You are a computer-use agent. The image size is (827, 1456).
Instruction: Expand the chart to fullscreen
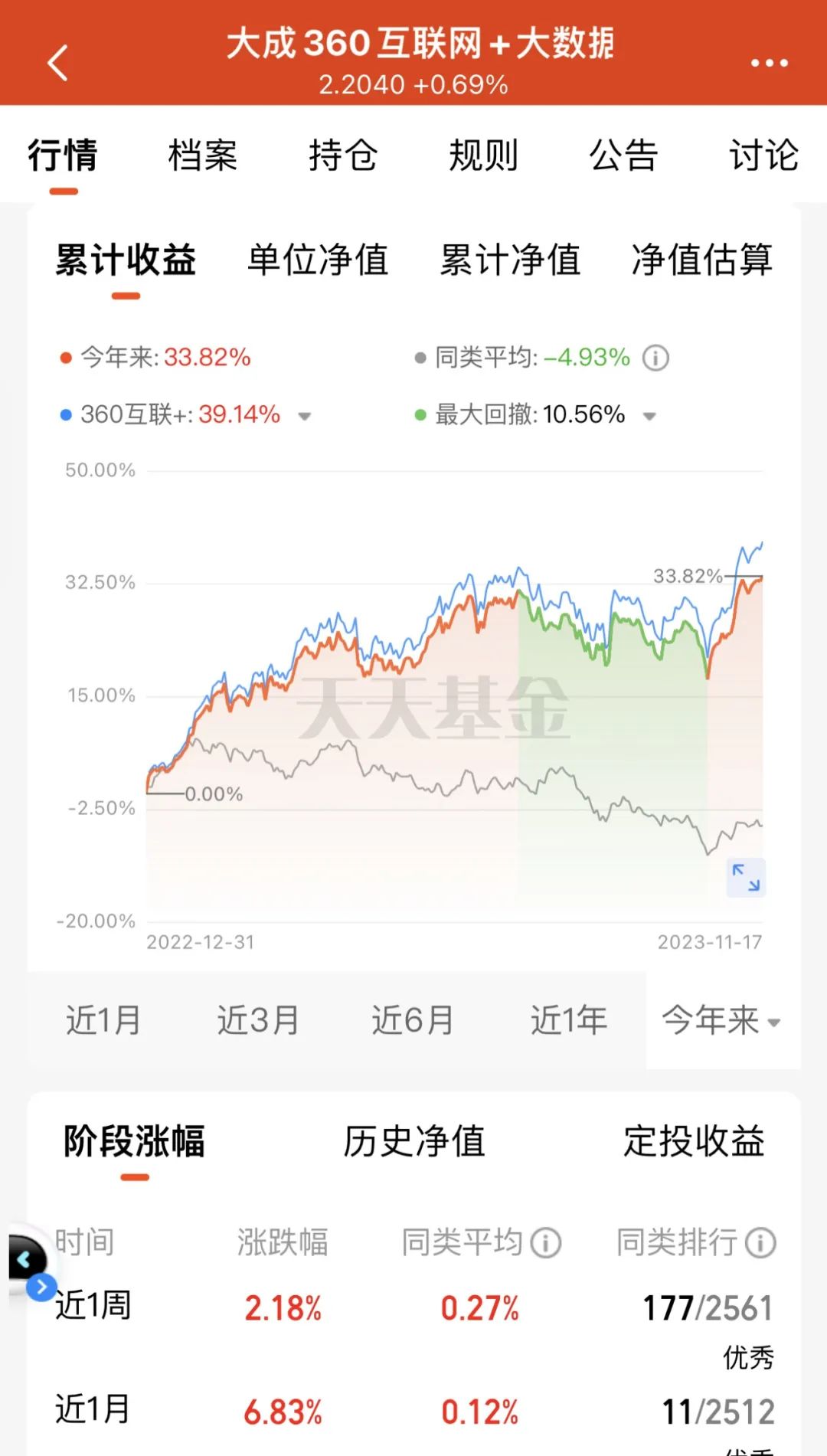coord(746,878)
